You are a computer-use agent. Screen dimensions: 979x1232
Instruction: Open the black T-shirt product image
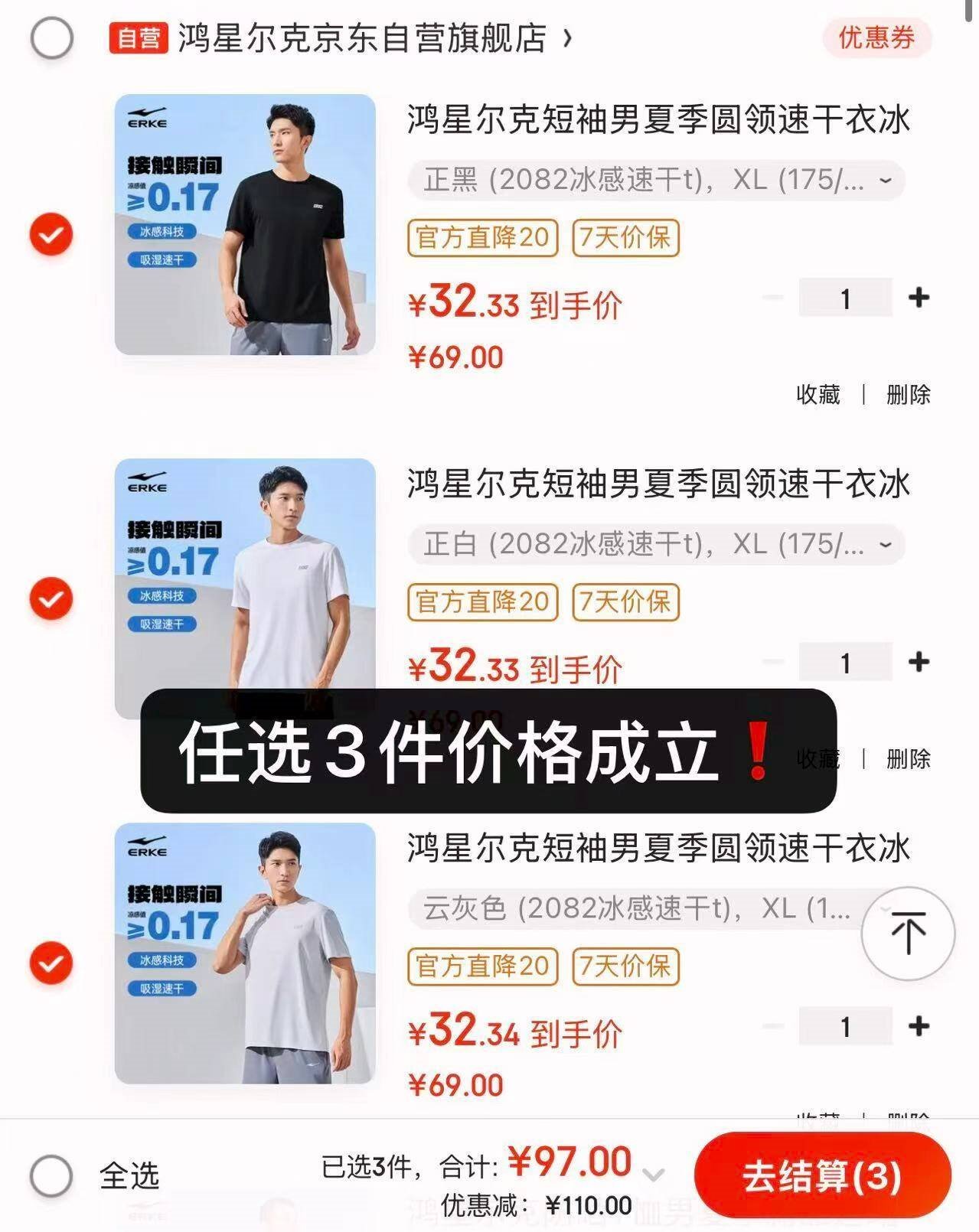[245, 225]
